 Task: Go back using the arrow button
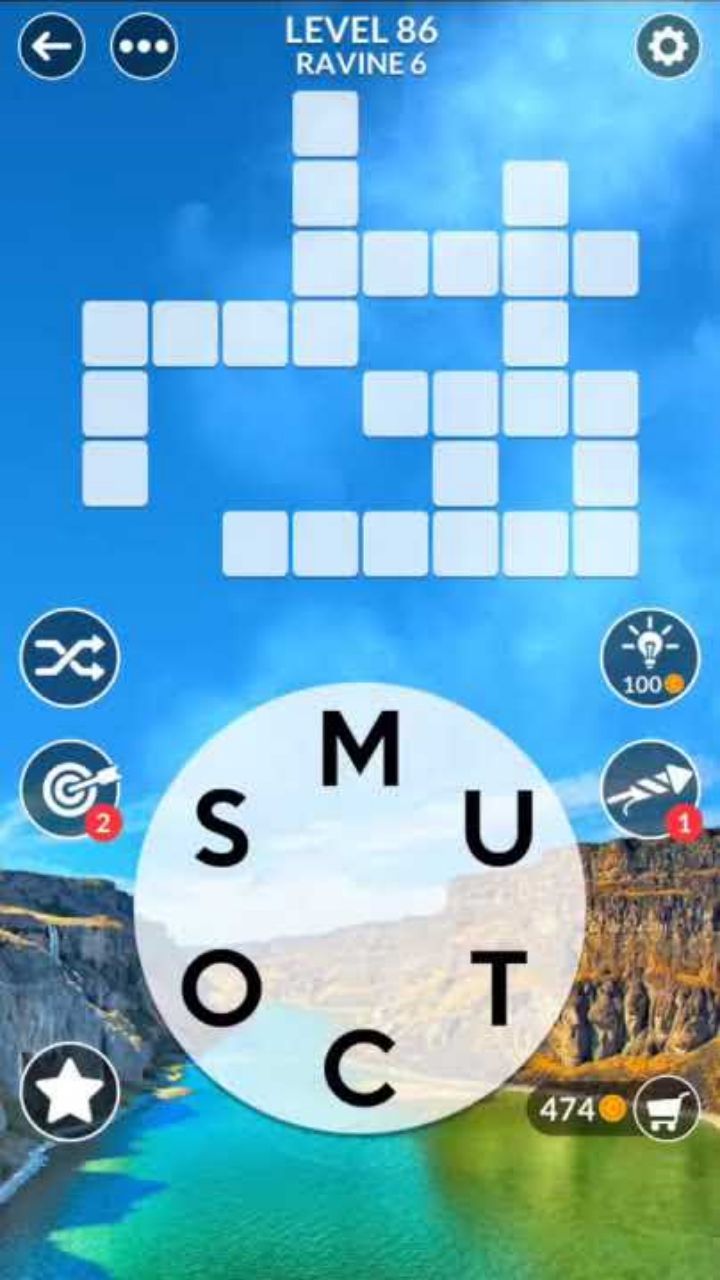[51, 46]
